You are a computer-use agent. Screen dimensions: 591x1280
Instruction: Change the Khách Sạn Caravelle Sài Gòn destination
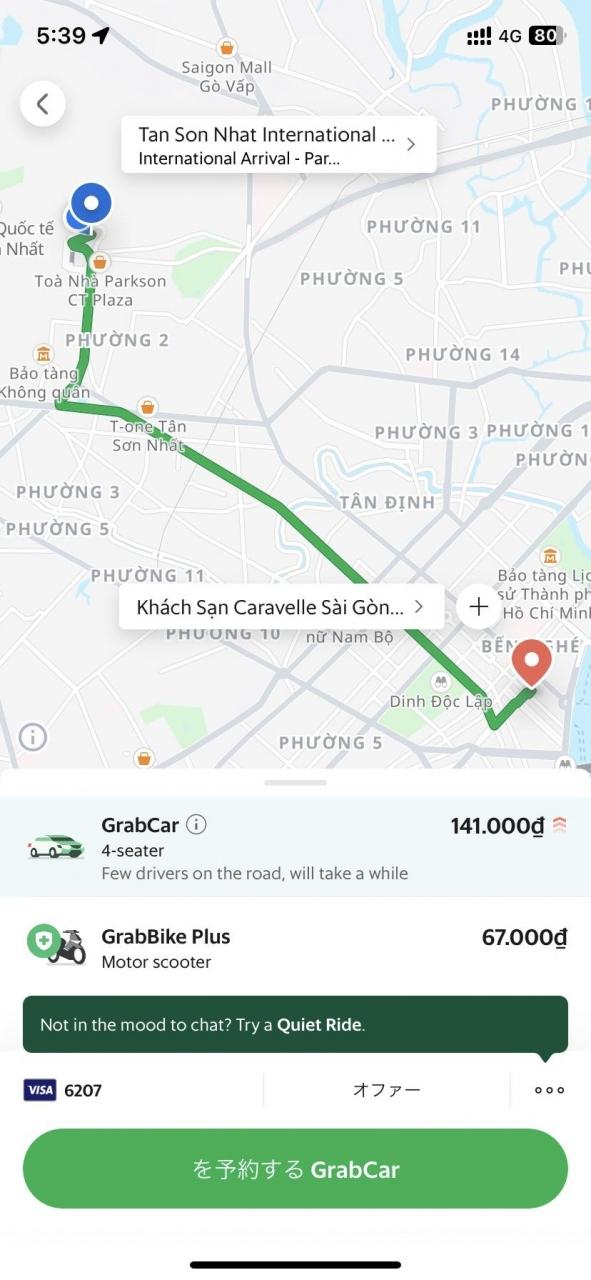[x=281, y=607]
